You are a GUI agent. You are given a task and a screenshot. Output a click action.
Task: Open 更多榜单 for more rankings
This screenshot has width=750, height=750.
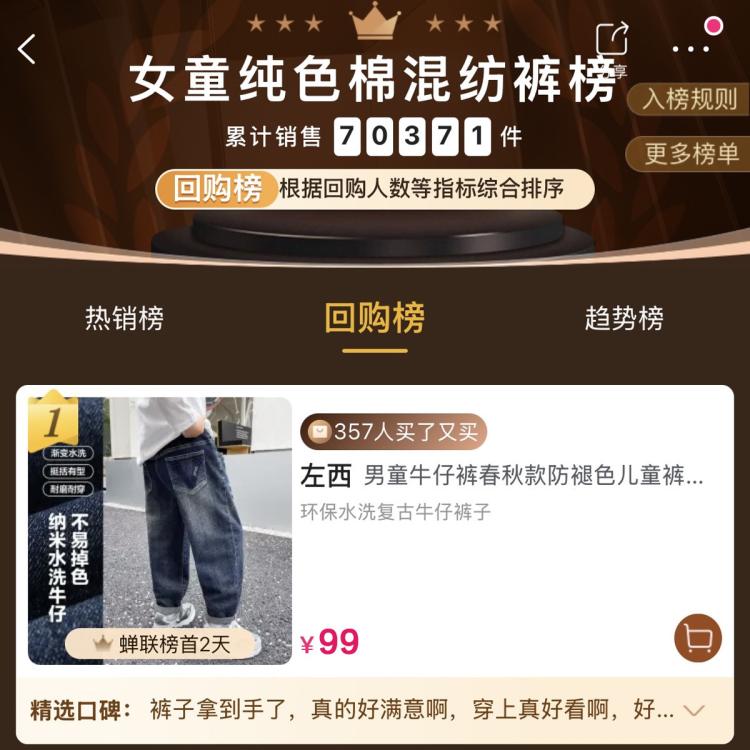coord(690,153)
